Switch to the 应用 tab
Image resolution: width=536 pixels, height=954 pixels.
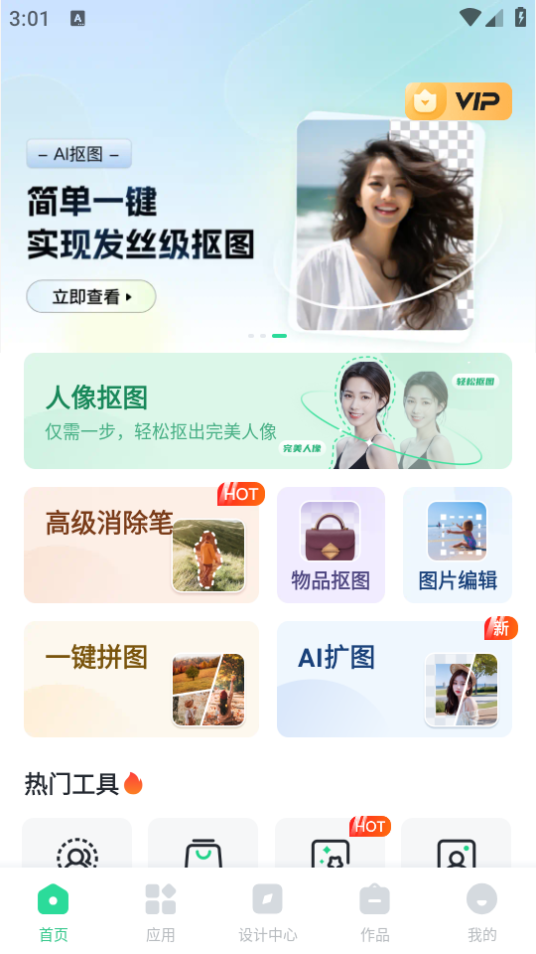coord(161,912)
